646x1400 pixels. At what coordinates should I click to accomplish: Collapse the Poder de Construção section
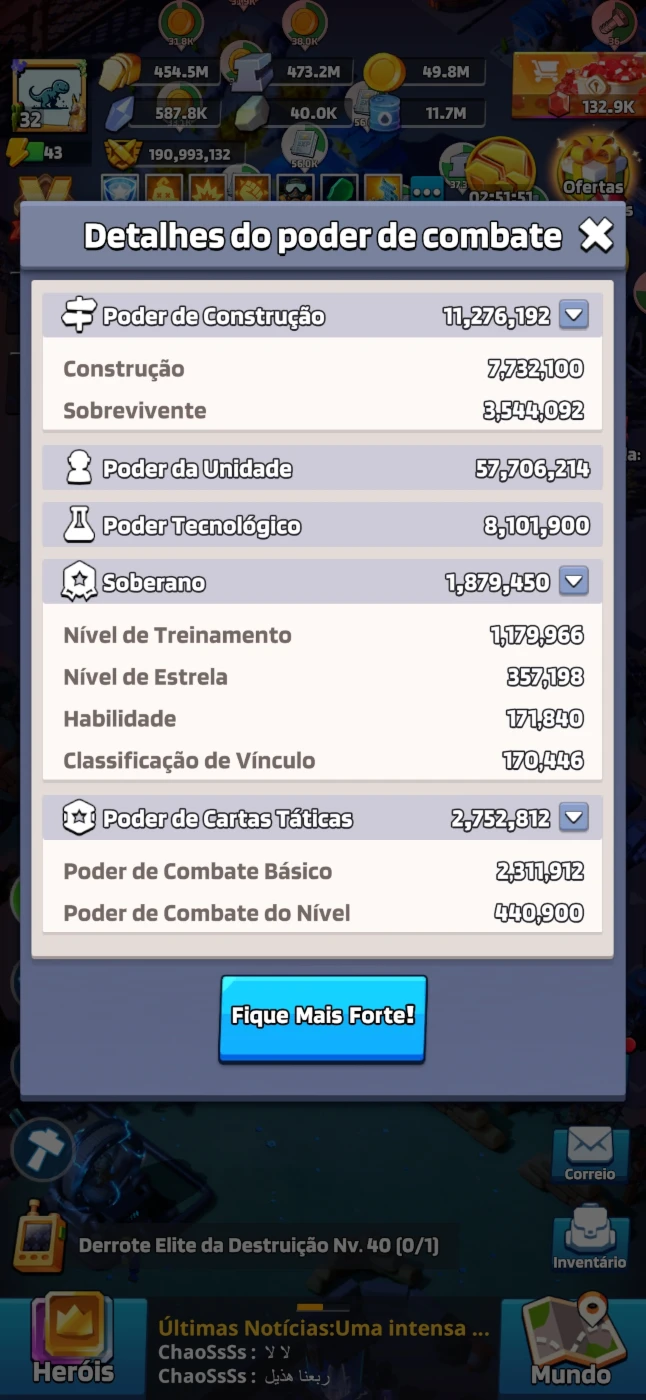click(573, 316)
